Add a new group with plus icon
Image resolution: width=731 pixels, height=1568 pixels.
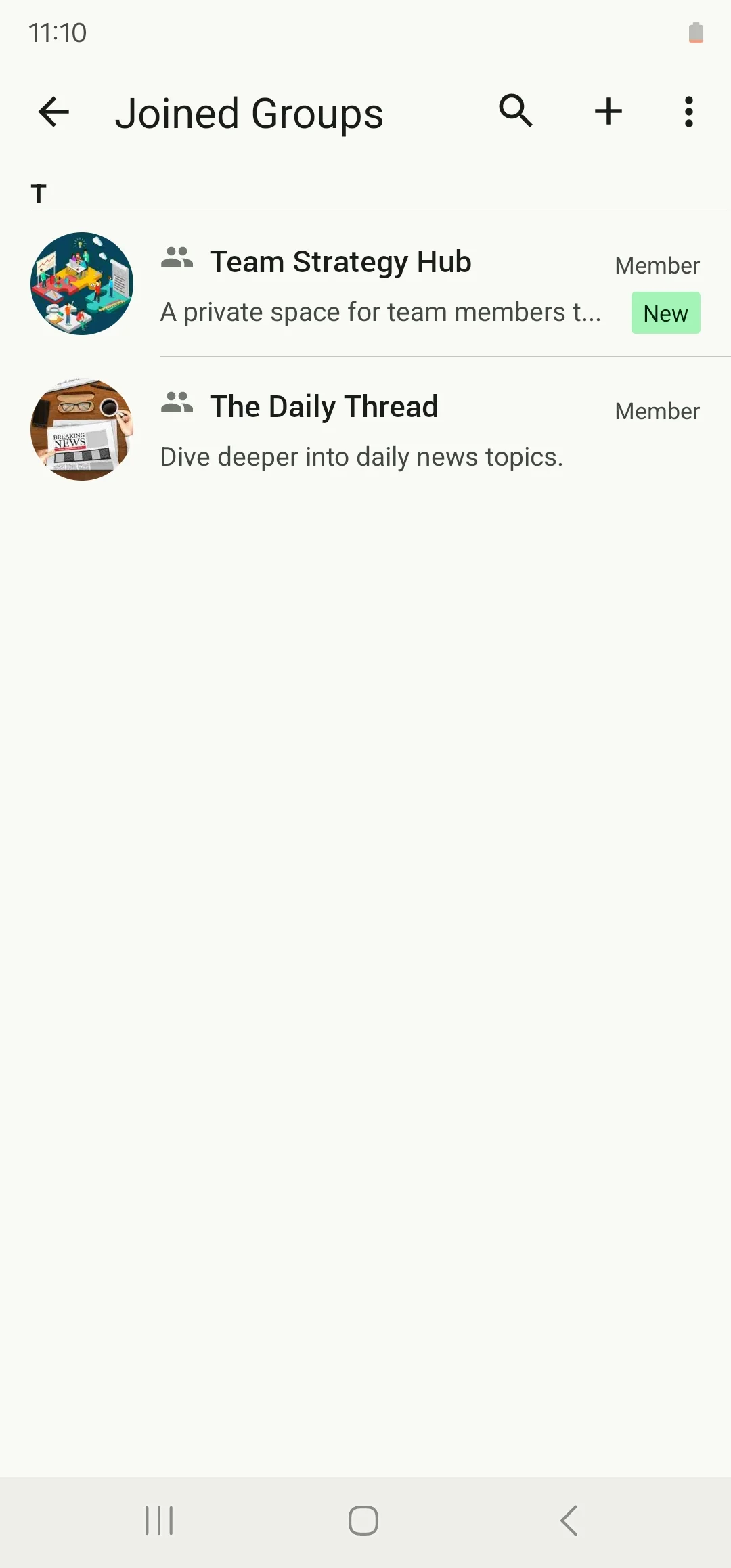point(608,112)
